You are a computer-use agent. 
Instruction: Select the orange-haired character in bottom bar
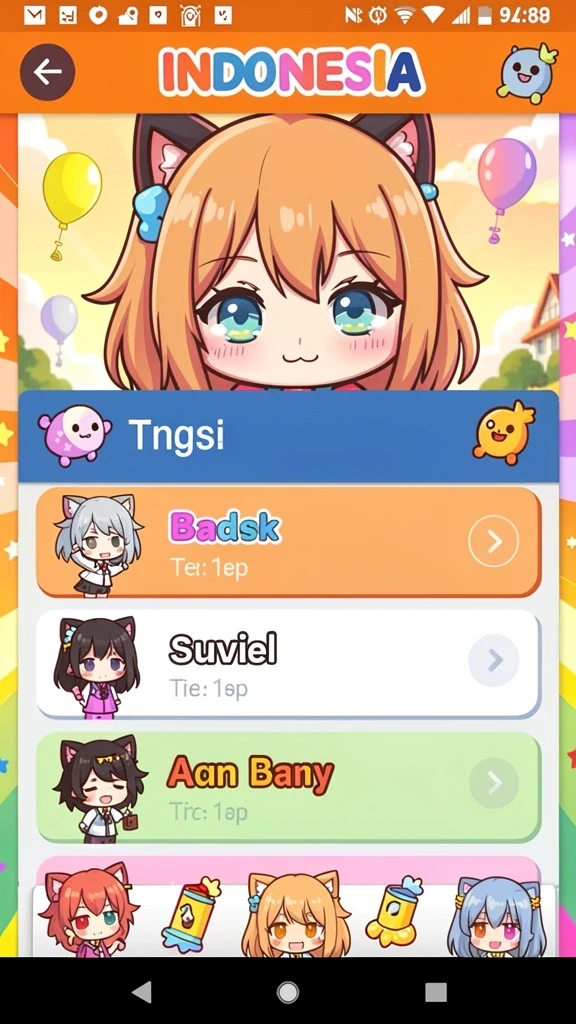[x=295, y=914]
